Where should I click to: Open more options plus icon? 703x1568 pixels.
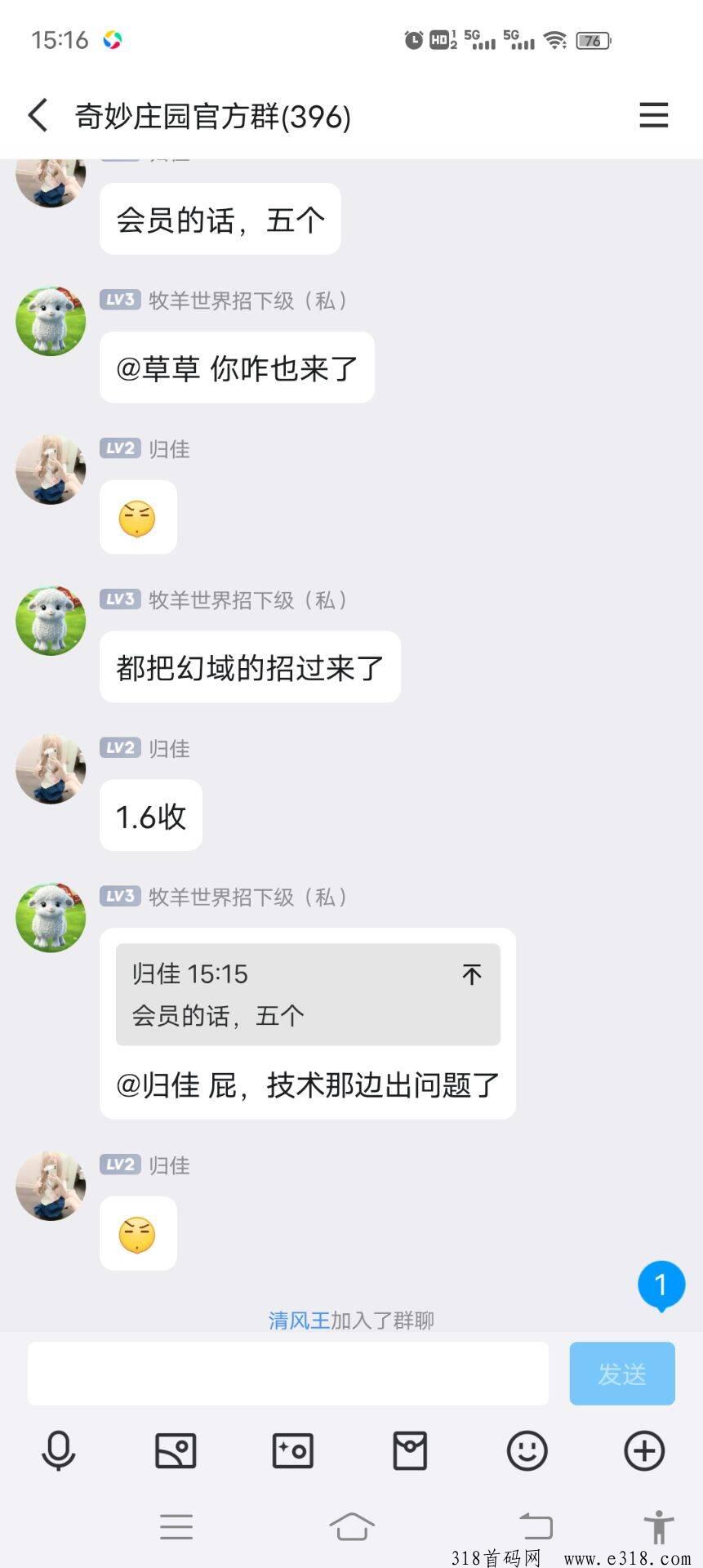[x=644, y=1451]
